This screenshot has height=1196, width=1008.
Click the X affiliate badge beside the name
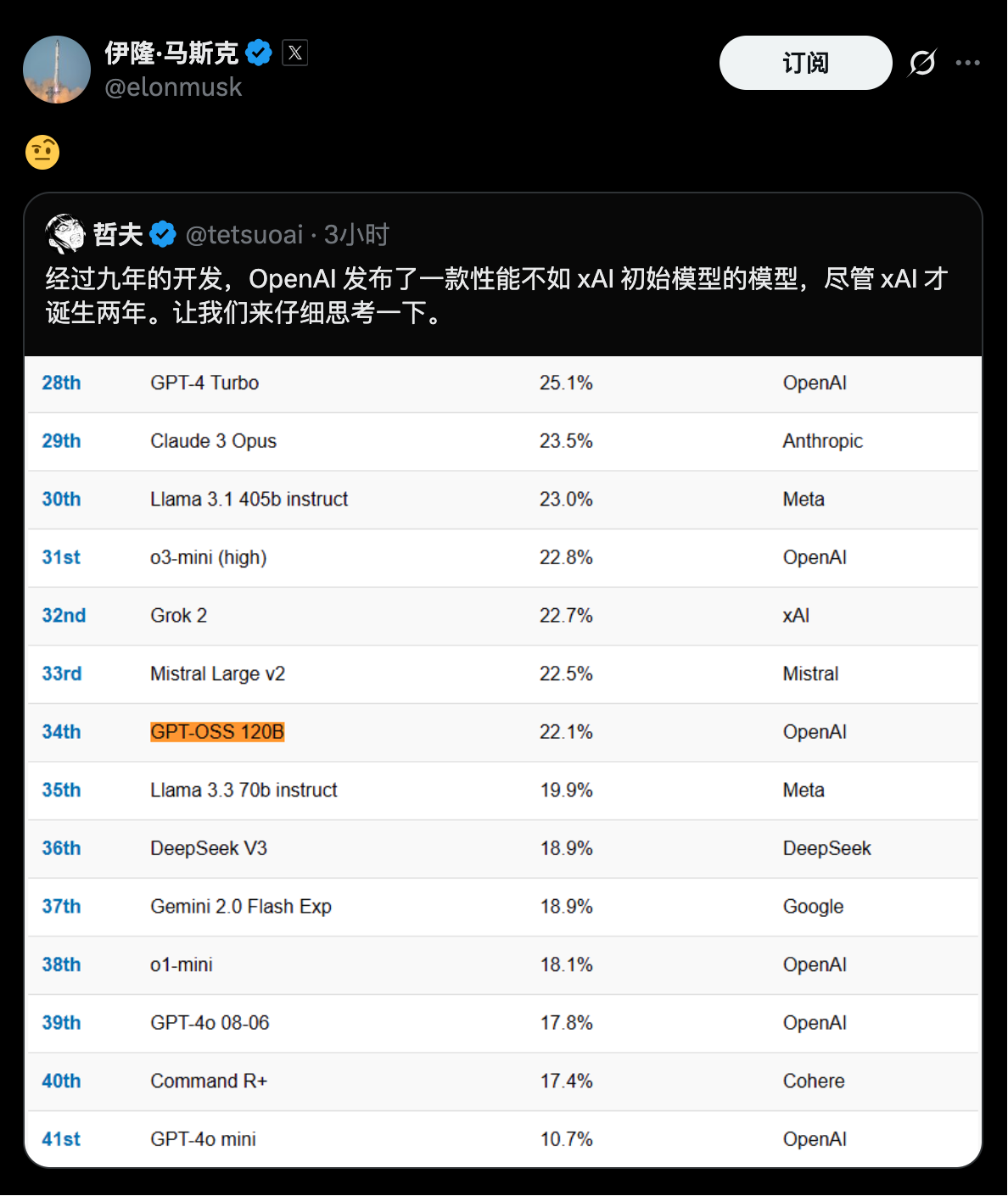pos(295,53)
